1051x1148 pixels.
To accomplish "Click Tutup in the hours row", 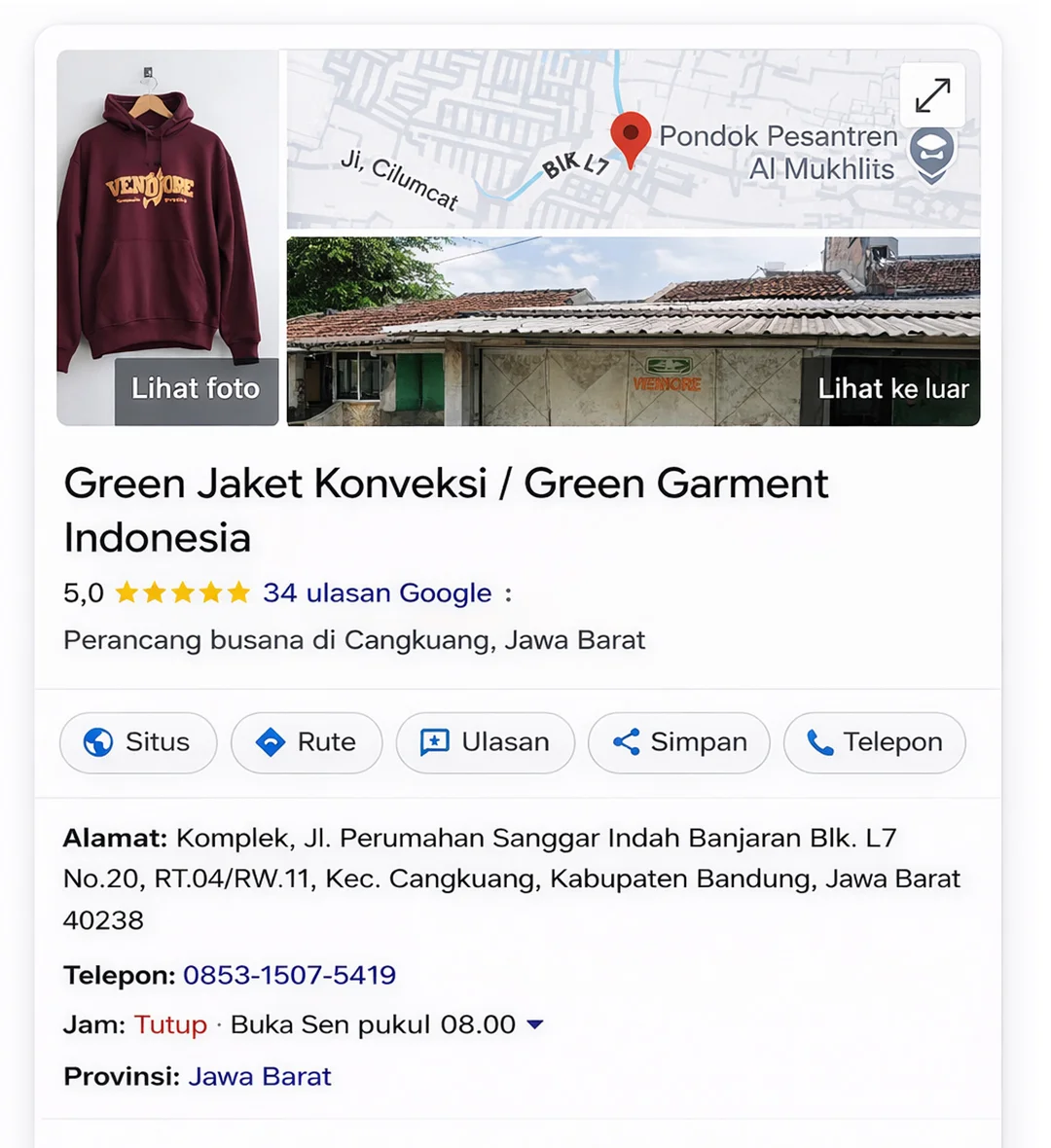I will (171, 1024).
